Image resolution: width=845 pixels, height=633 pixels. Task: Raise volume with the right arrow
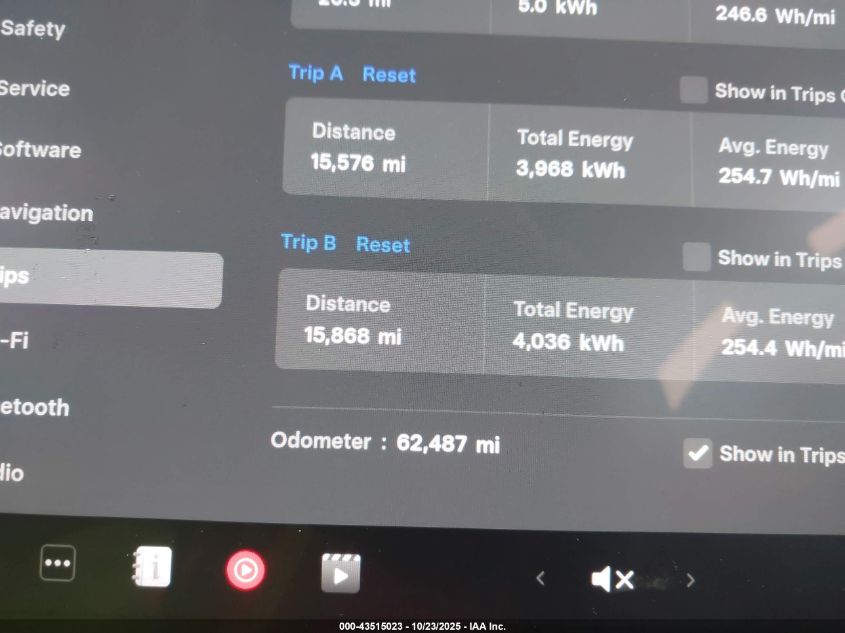pyautogui.click(x=690, y=579)
